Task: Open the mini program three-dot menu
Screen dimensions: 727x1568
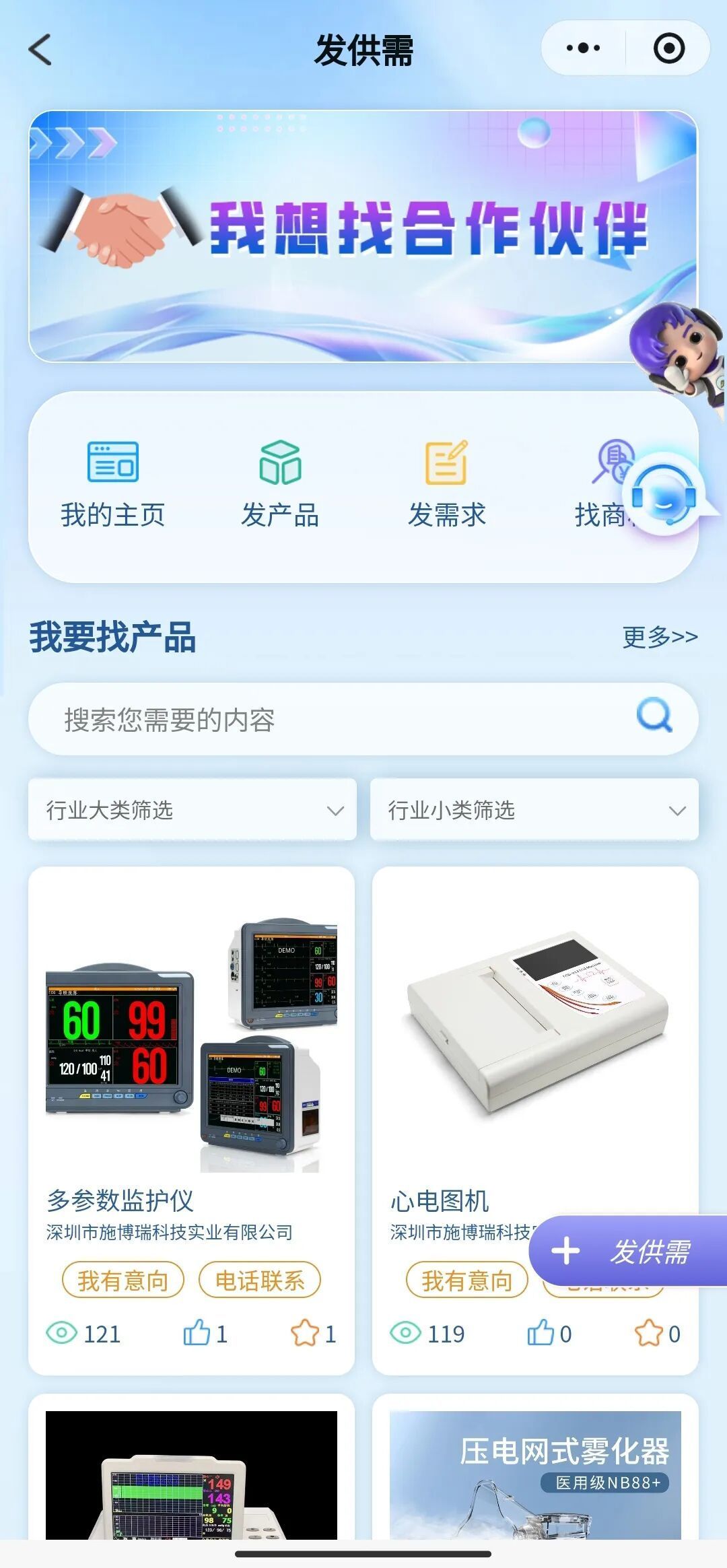Action: tap(583, 48)
